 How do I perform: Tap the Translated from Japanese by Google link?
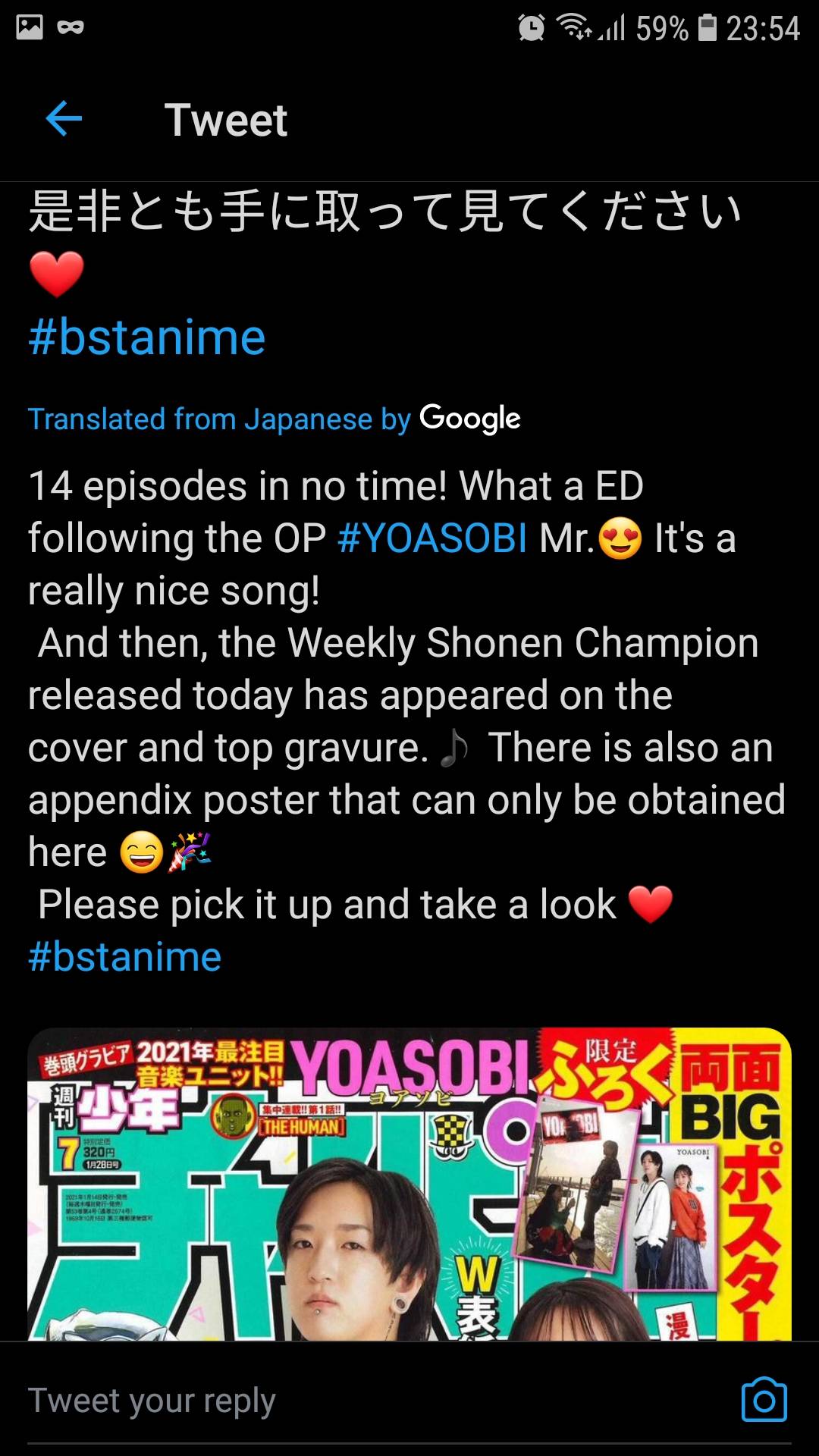(x=274, y=419)
